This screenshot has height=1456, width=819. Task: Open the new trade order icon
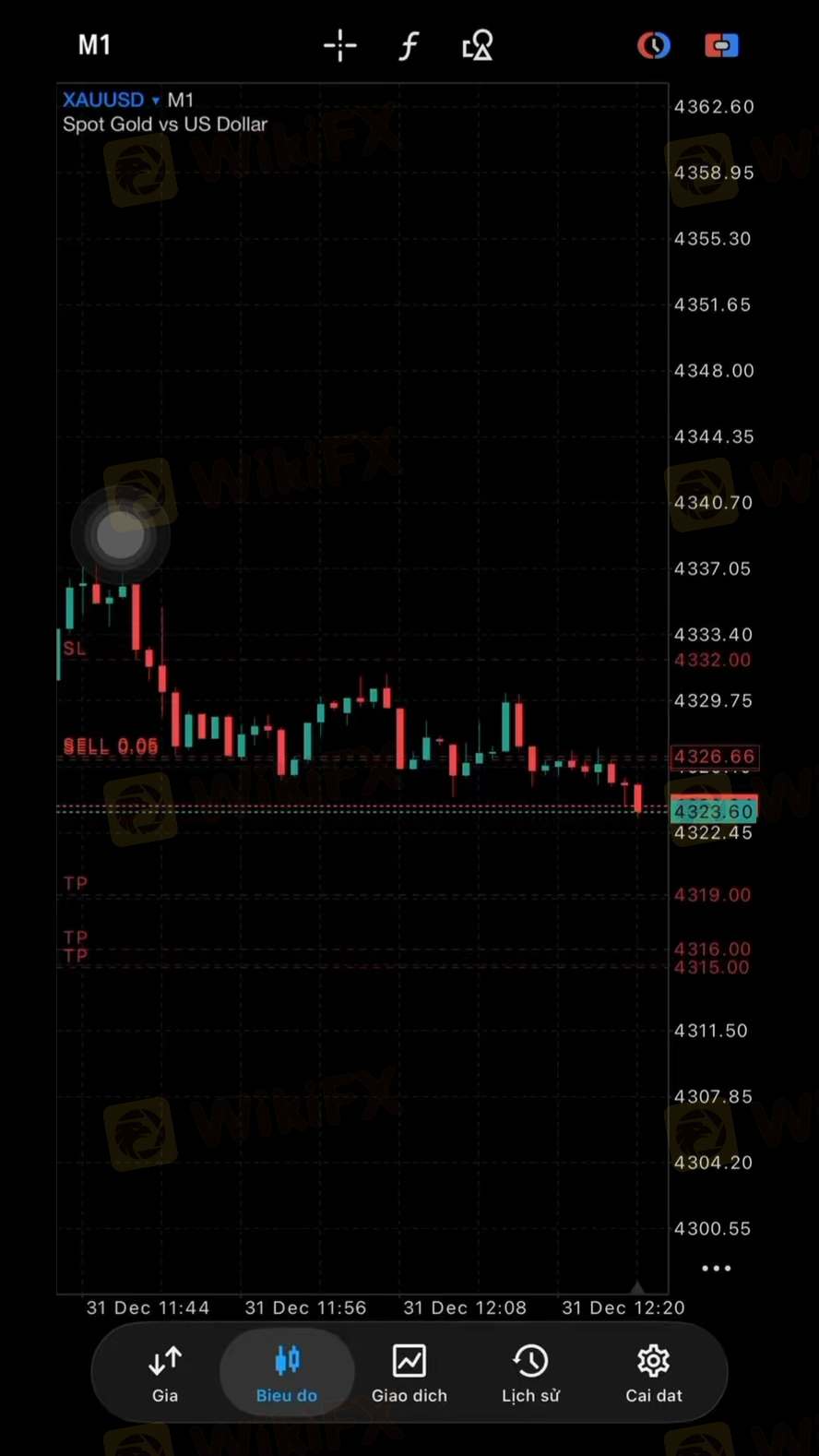tap(721, 45)
